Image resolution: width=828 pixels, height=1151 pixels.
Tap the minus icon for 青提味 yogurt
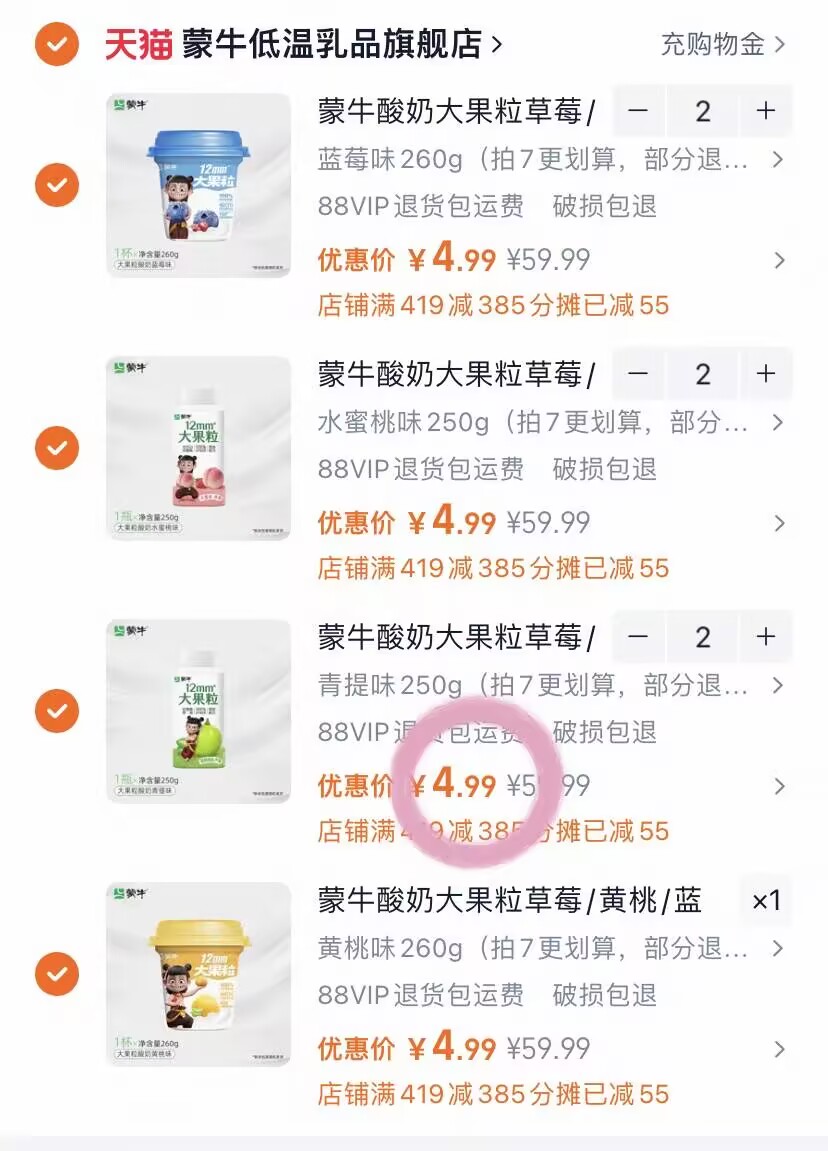click(638, 637)
